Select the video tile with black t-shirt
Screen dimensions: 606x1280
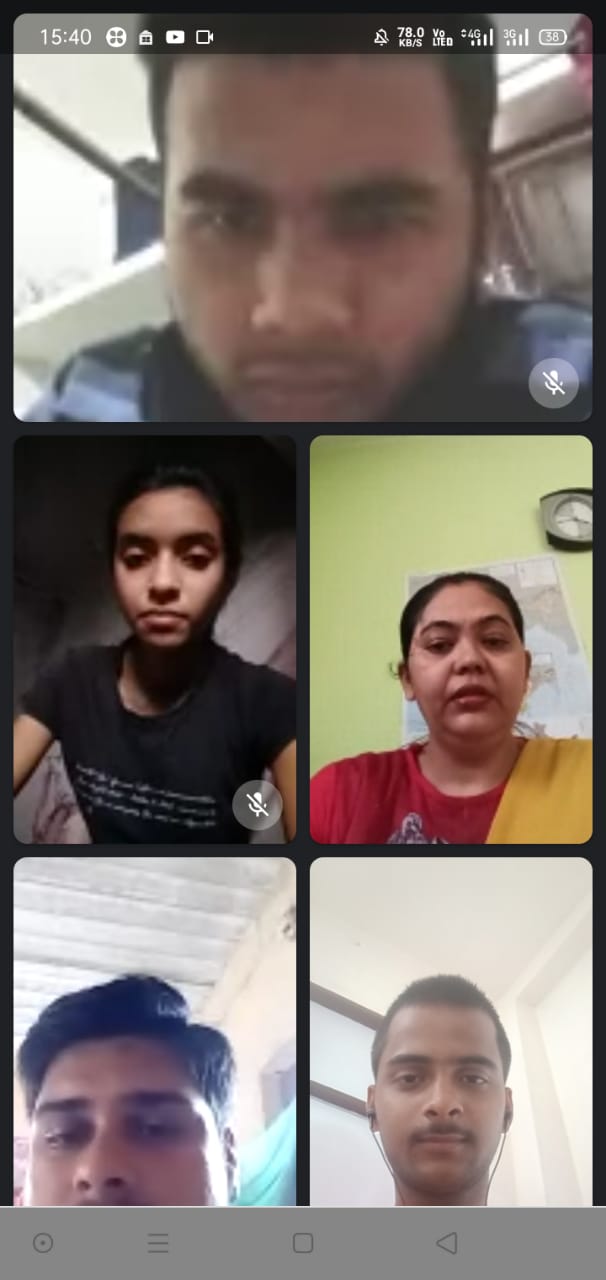pos(154,639)
